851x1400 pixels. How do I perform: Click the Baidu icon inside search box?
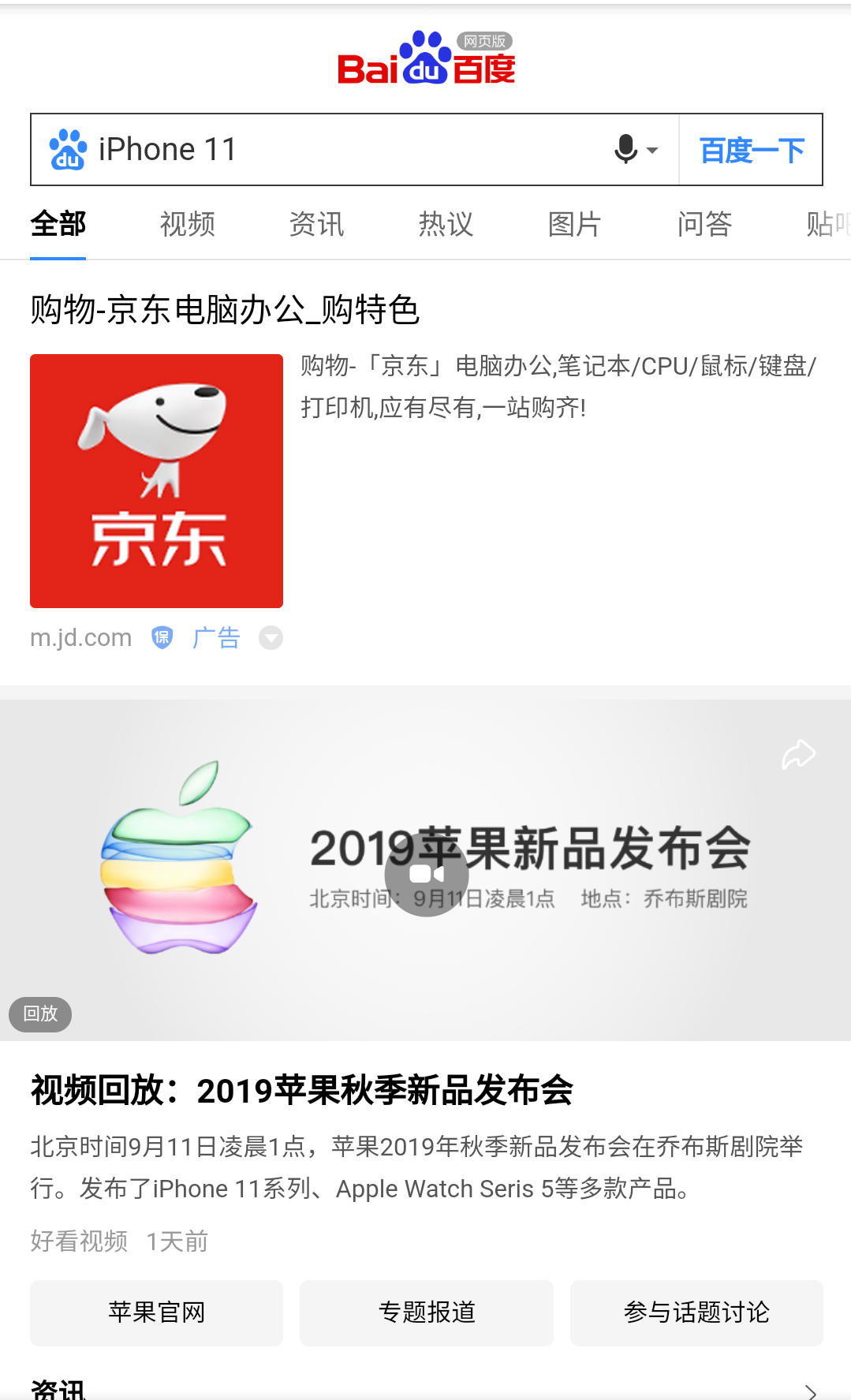[x=67, y=149]
